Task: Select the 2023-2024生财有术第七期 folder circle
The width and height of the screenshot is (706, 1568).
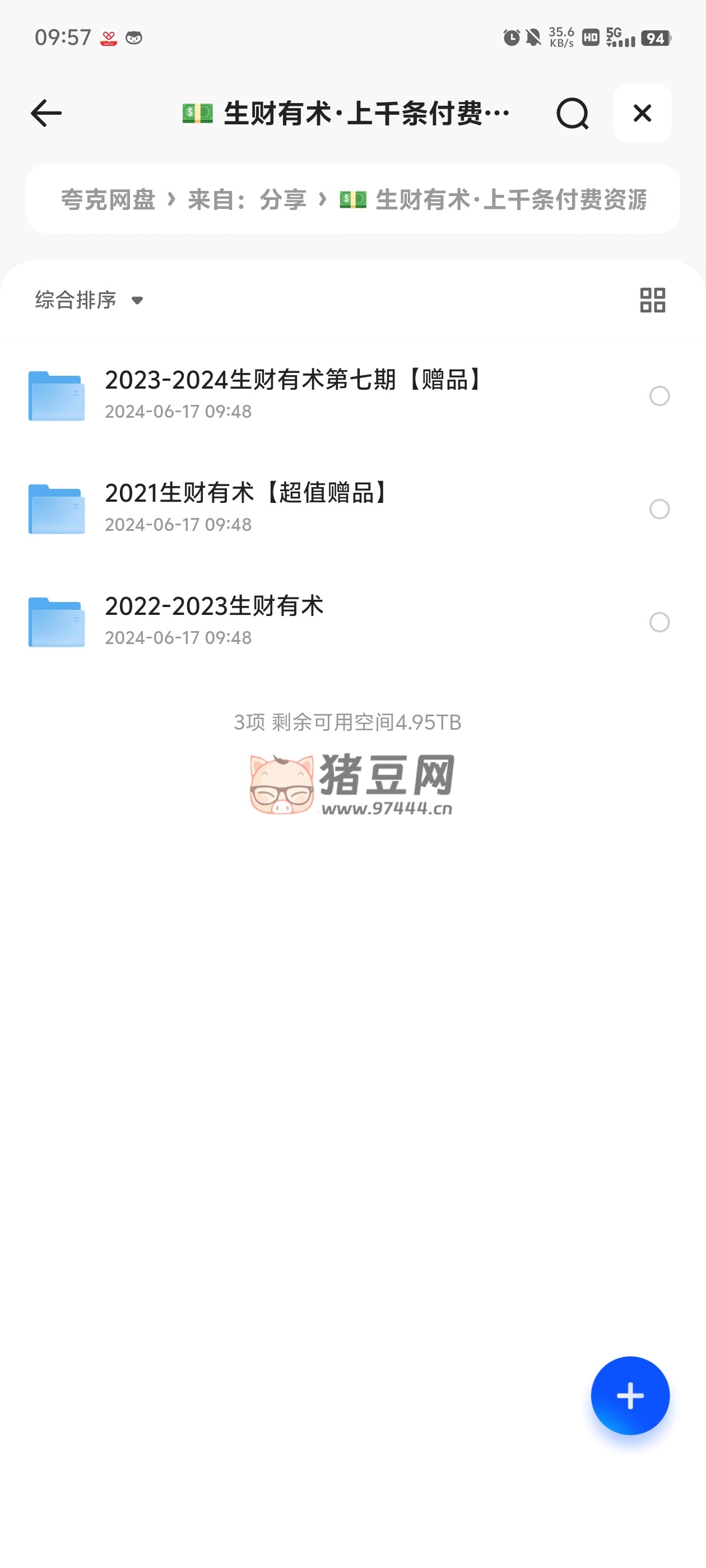Action: 659,396
